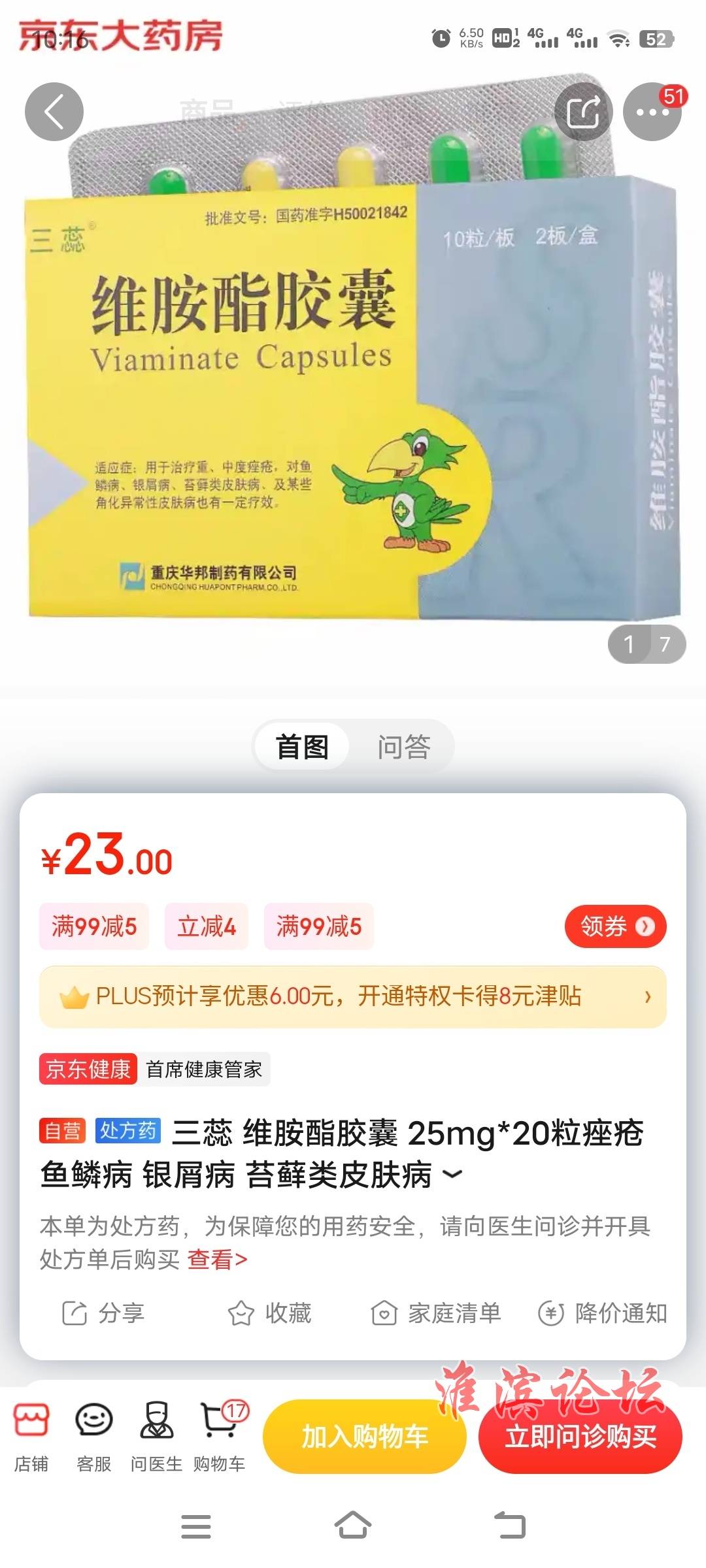This screenshot has width=706, height=1568.
Task: Switch to the 问答 tab
Action: pos(403,747)
